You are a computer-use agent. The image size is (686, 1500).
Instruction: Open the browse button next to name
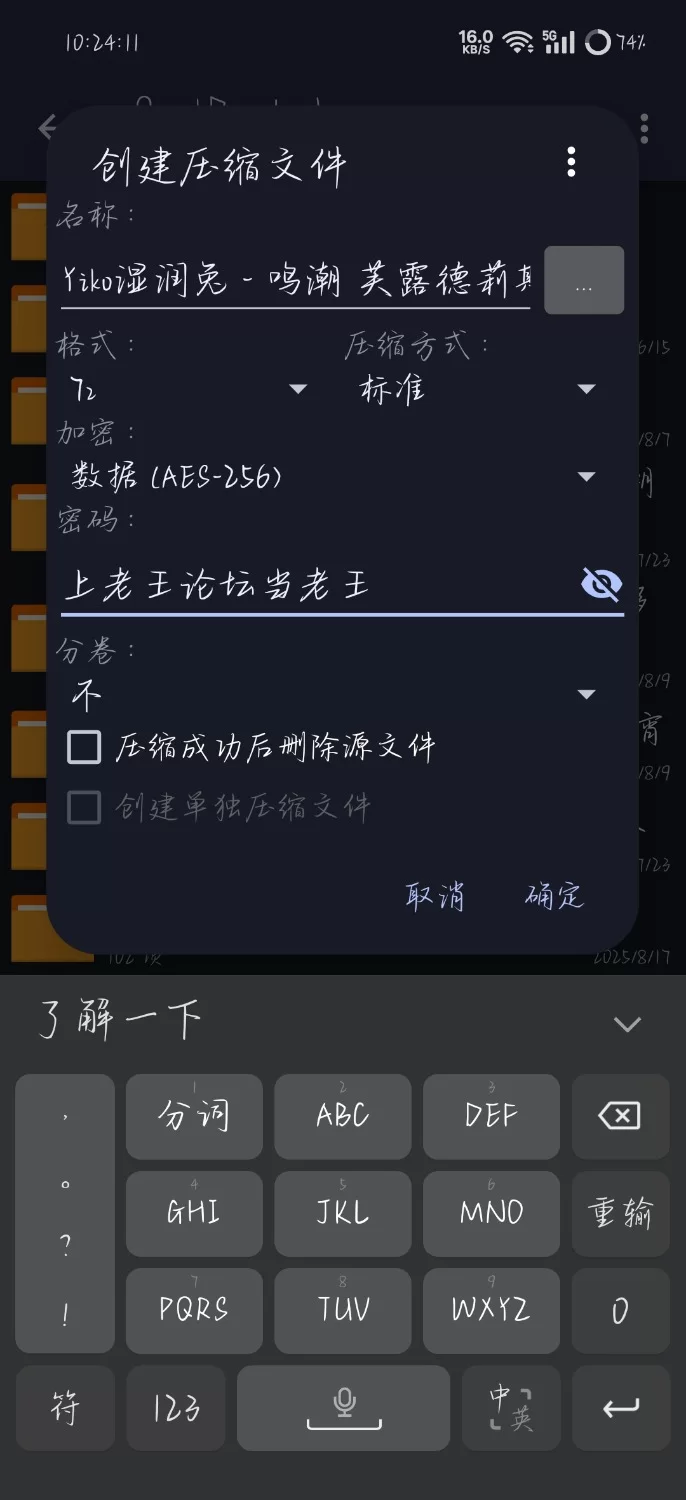tap(584, 281)
